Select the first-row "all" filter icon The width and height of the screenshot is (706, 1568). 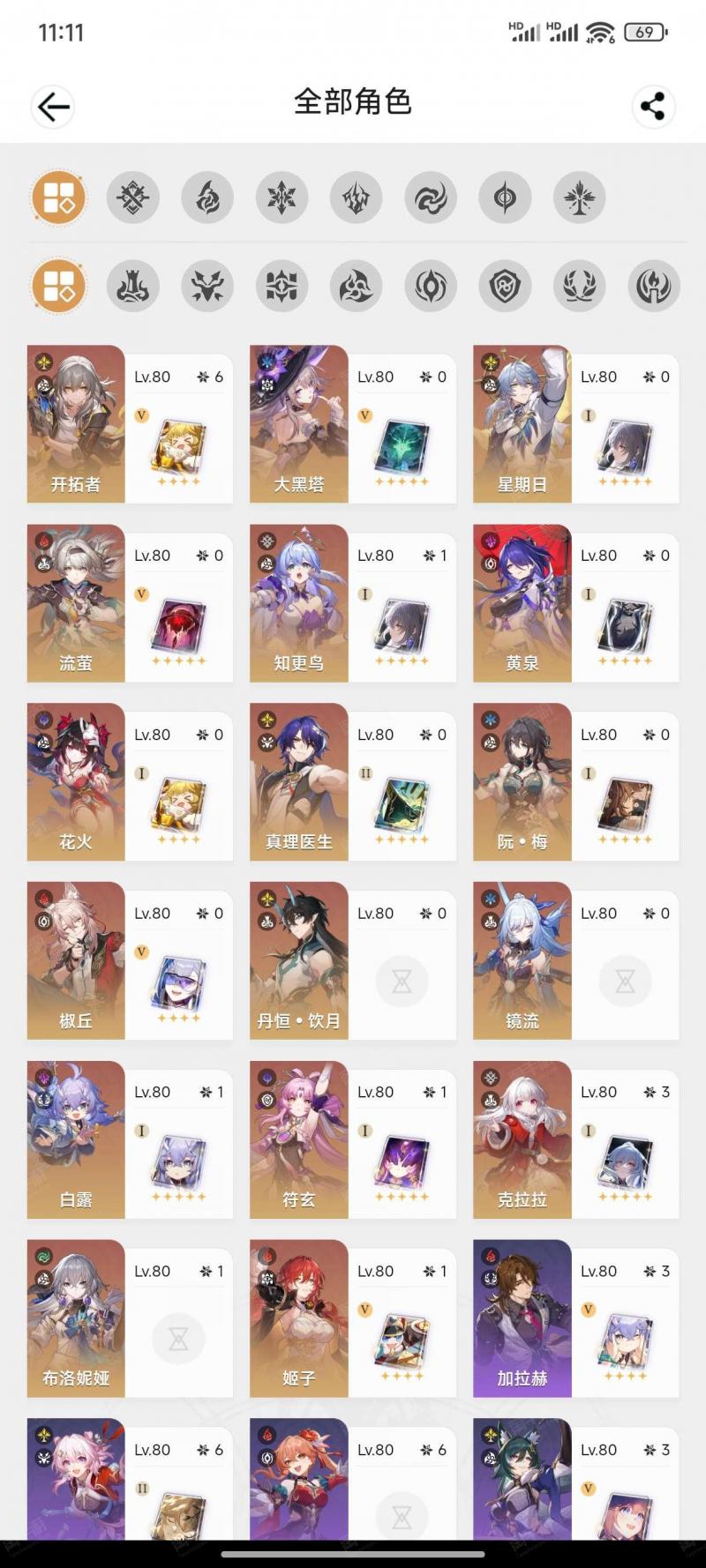click(58, 198)
